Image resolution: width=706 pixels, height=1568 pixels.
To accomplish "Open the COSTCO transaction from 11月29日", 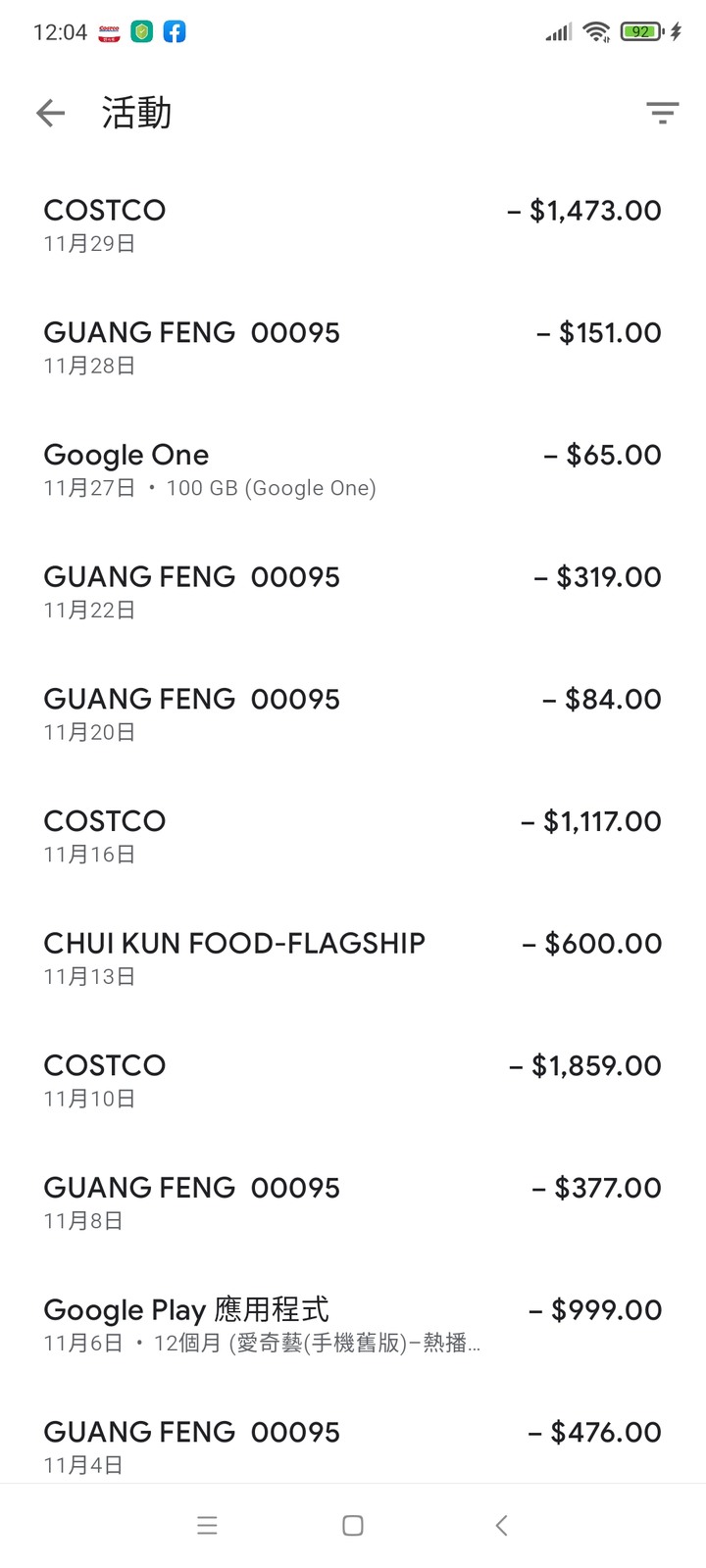I will pyautogui.click(x=353, y=225).
